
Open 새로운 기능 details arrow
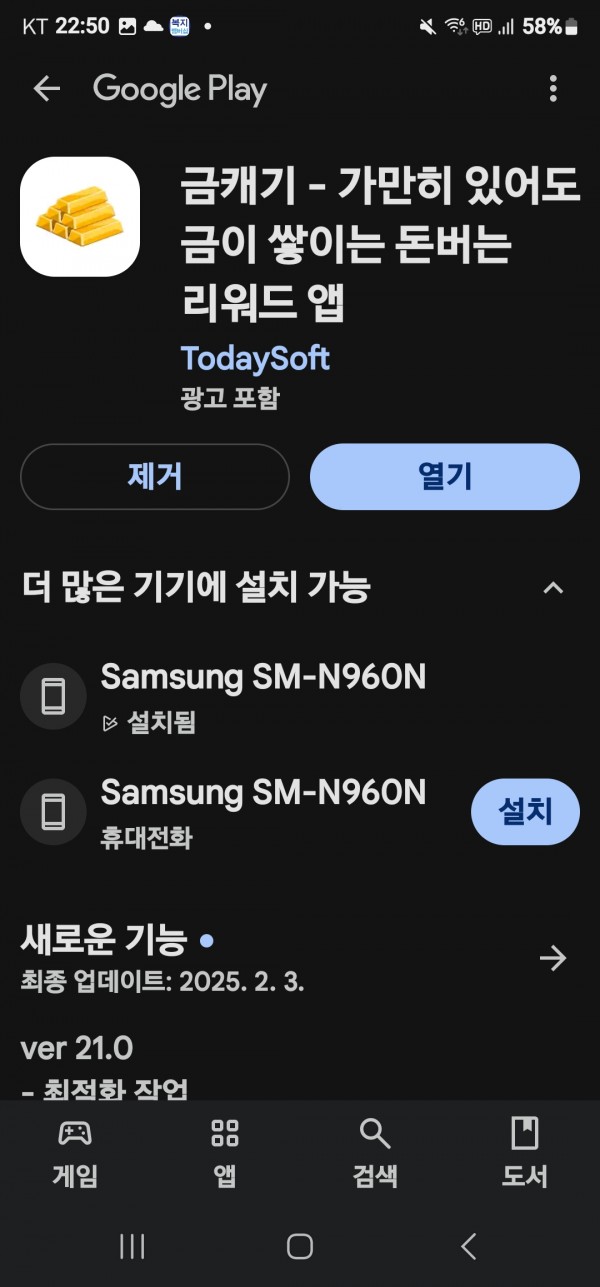pos(553,959)
